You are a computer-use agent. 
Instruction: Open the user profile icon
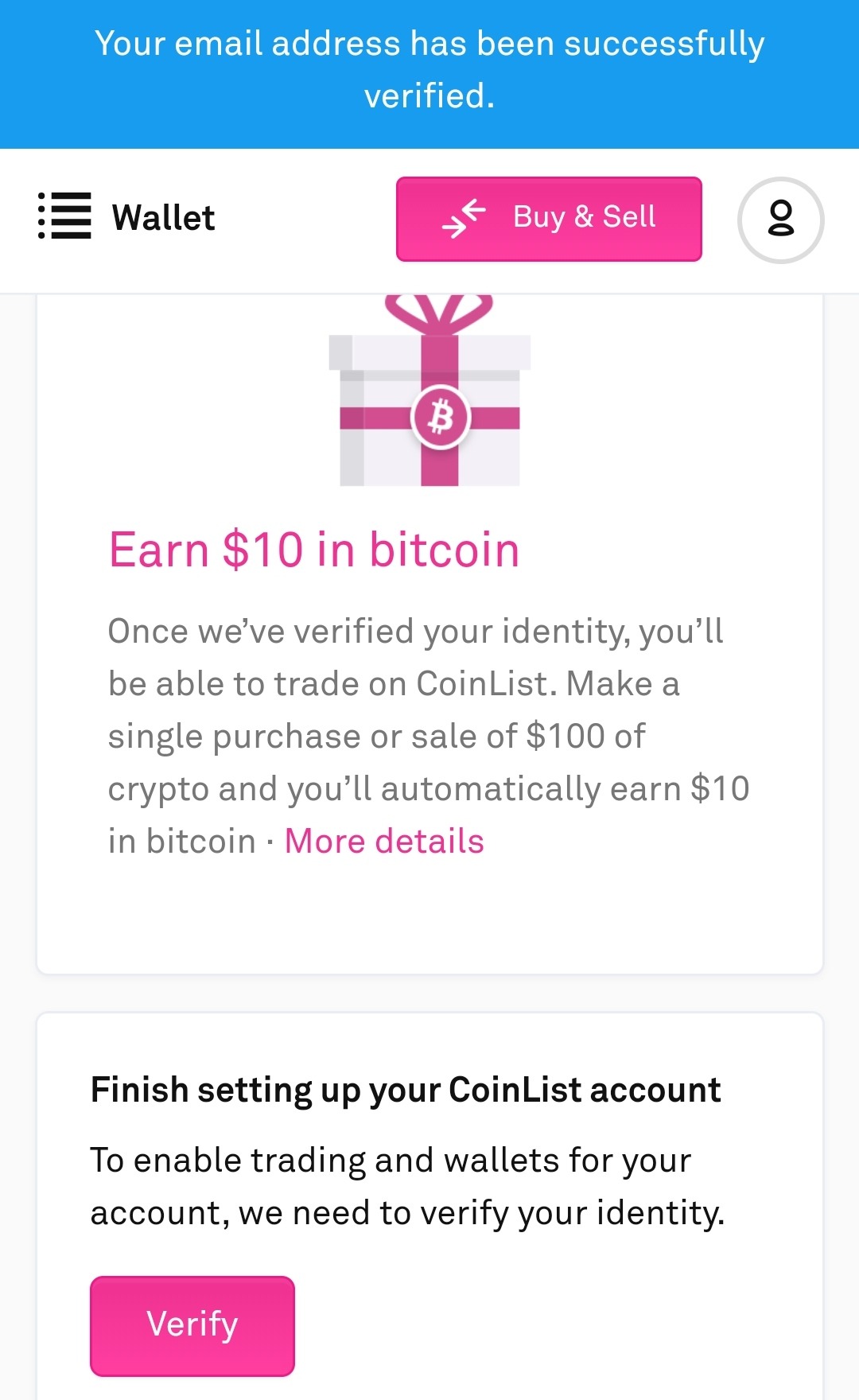coord(780,220)
